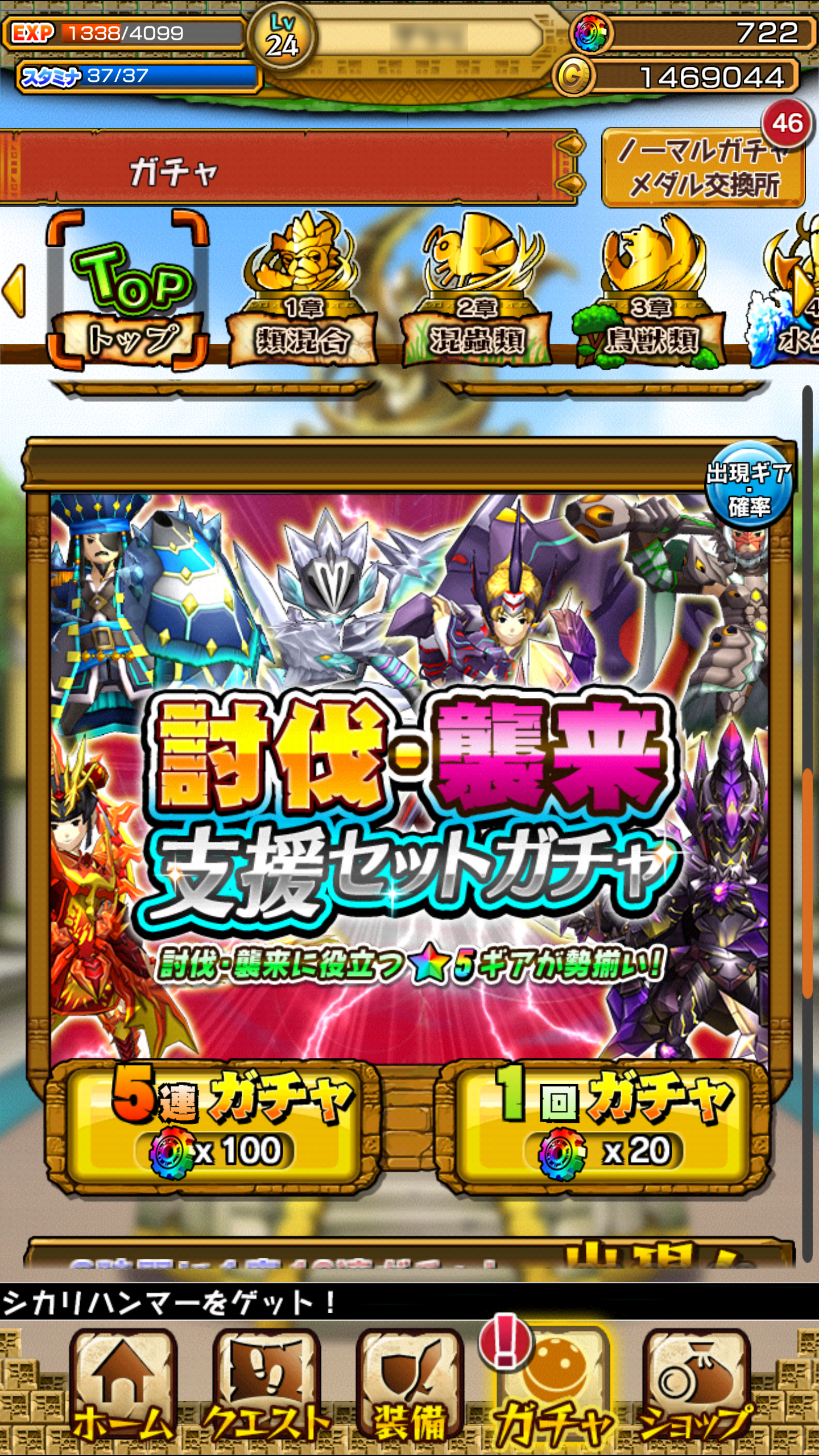Switch to 1章 類混合 gacha tab
Screen dimensions: 819x1456
tap(302, 291)
